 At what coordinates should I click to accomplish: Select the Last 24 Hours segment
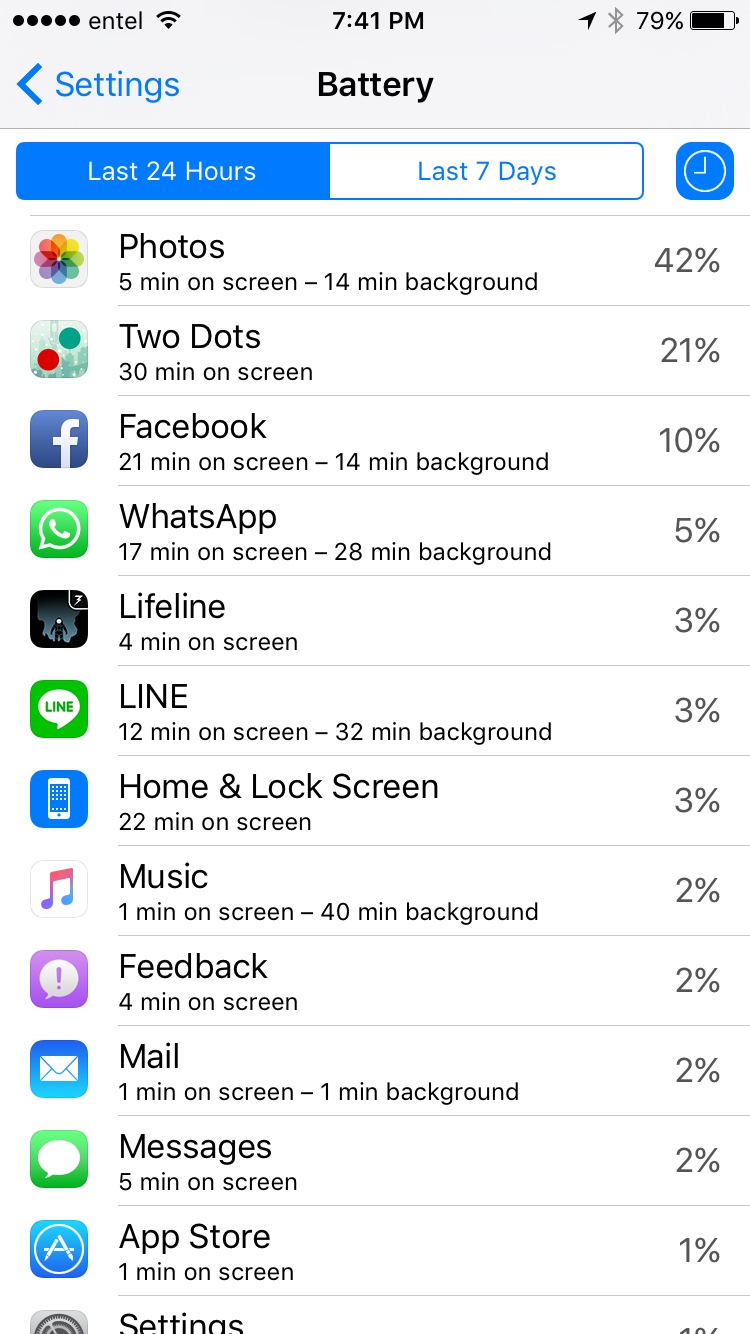click(x=172, y=171)
